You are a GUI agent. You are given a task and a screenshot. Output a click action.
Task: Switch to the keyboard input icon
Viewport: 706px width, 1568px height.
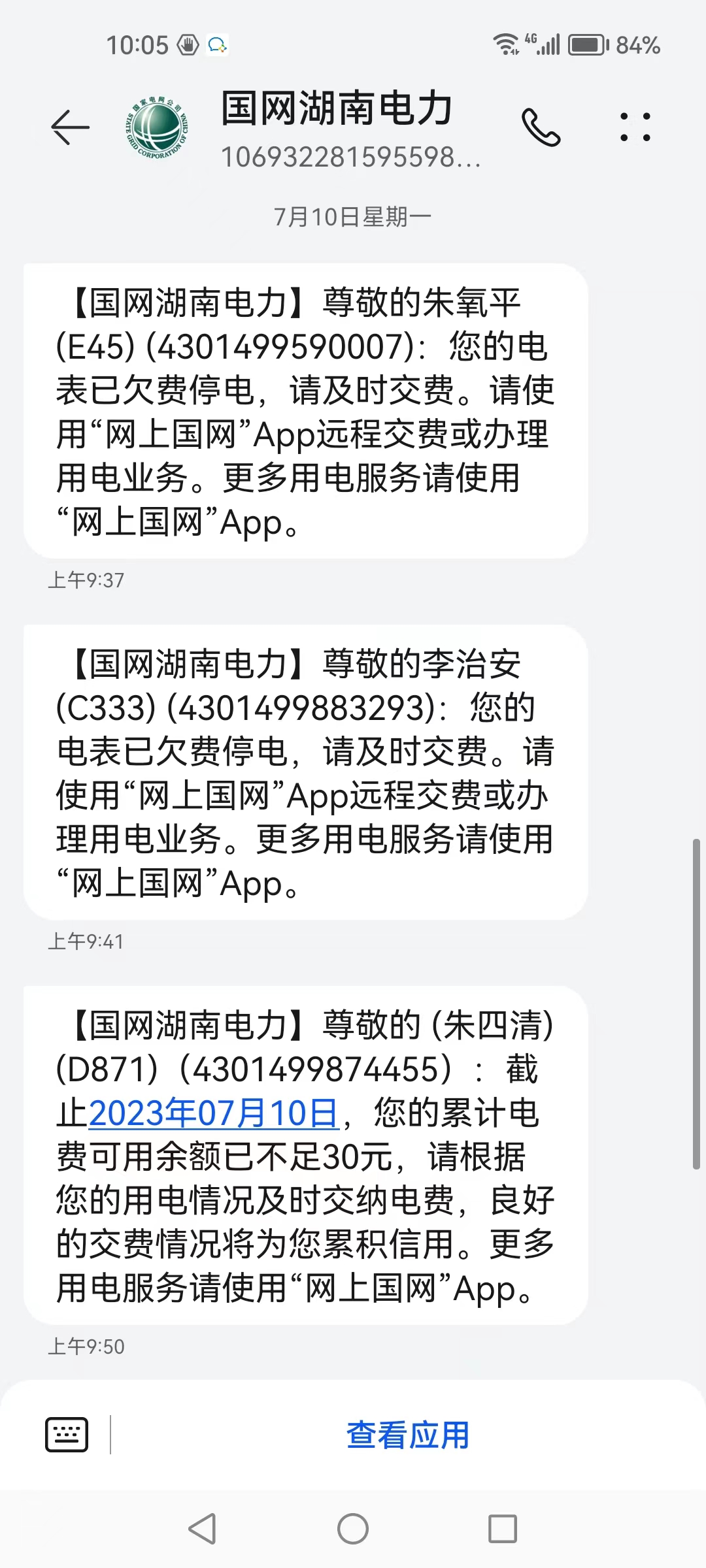(x=67, y=1435)
